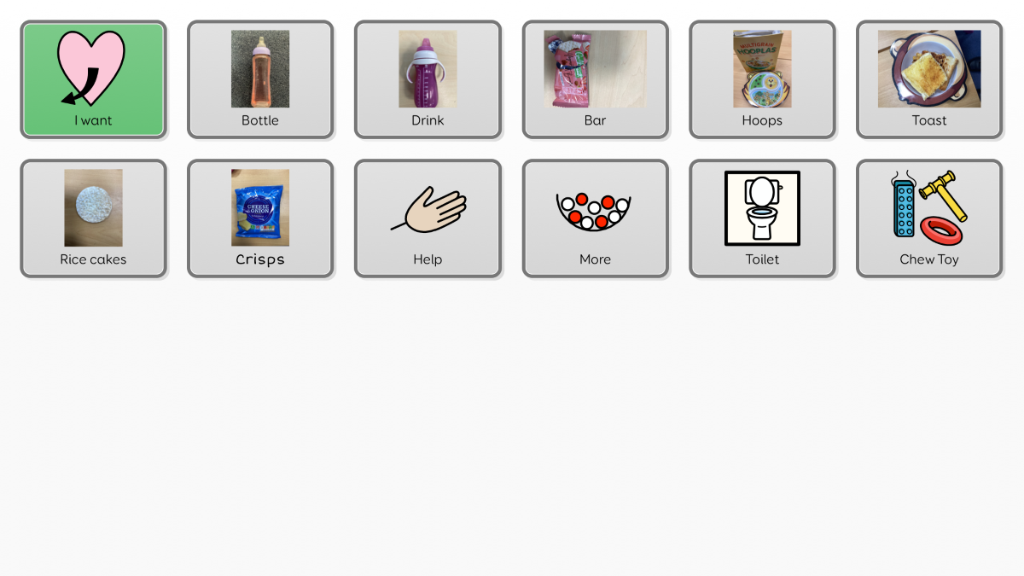This screenshot has height=576, width=1024.
Task: Select the Toilet tile
Action: coord(762,218)
